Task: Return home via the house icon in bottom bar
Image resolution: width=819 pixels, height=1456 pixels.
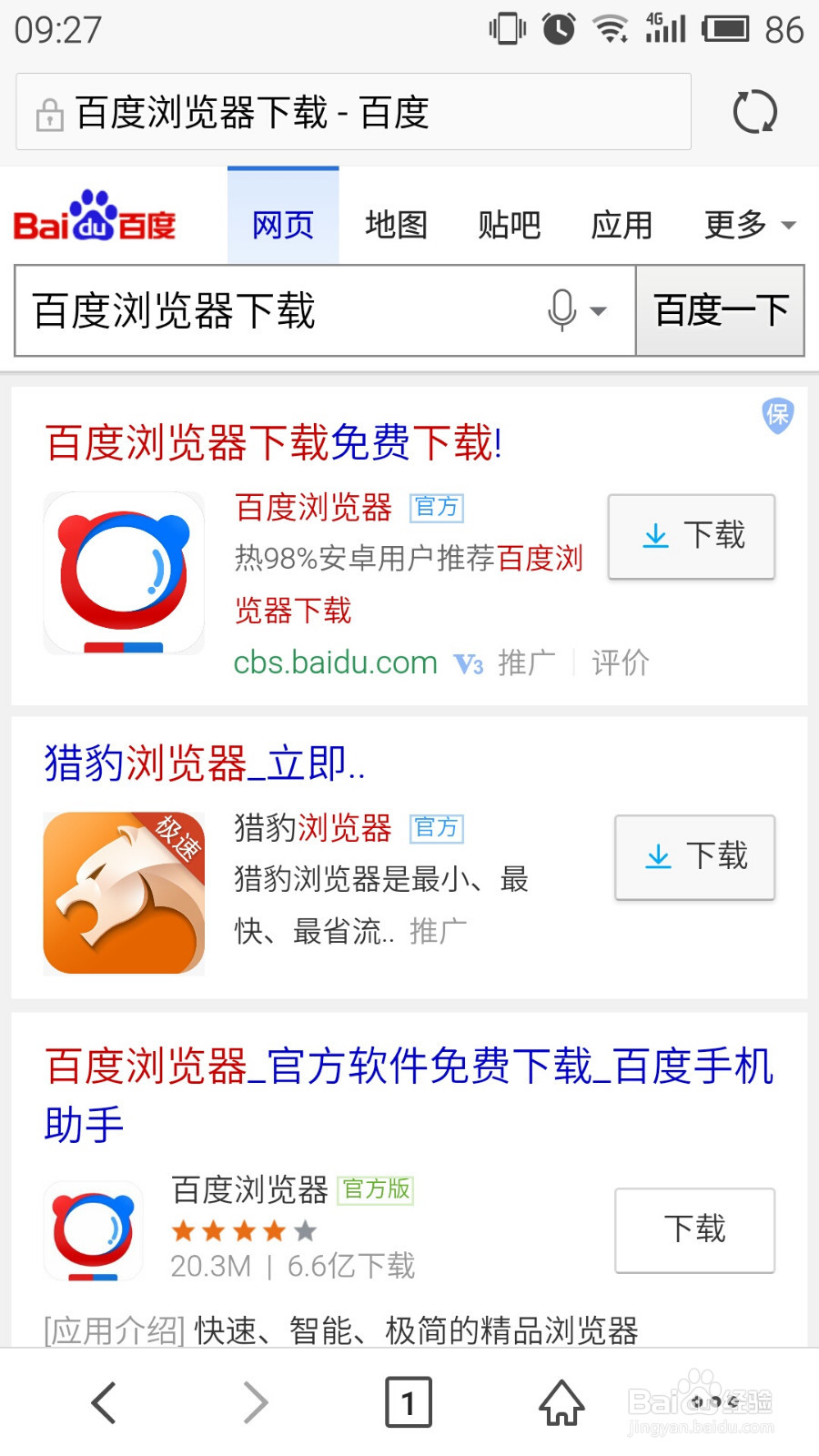Action: [561, 1402]
